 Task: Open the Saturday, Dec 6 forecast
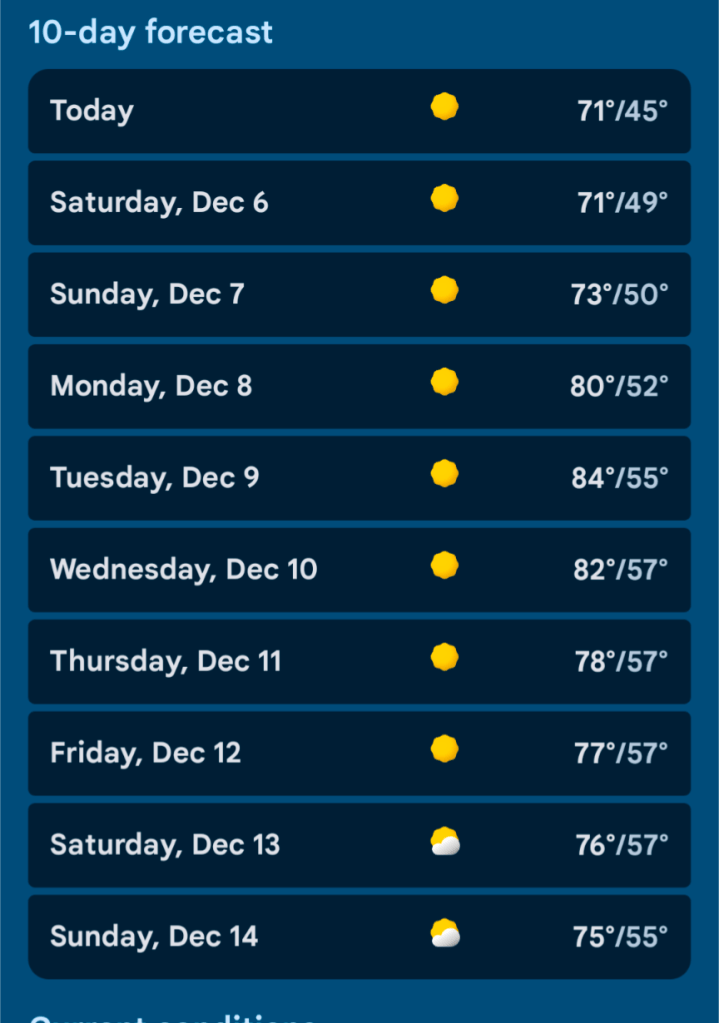click(359, 202)
